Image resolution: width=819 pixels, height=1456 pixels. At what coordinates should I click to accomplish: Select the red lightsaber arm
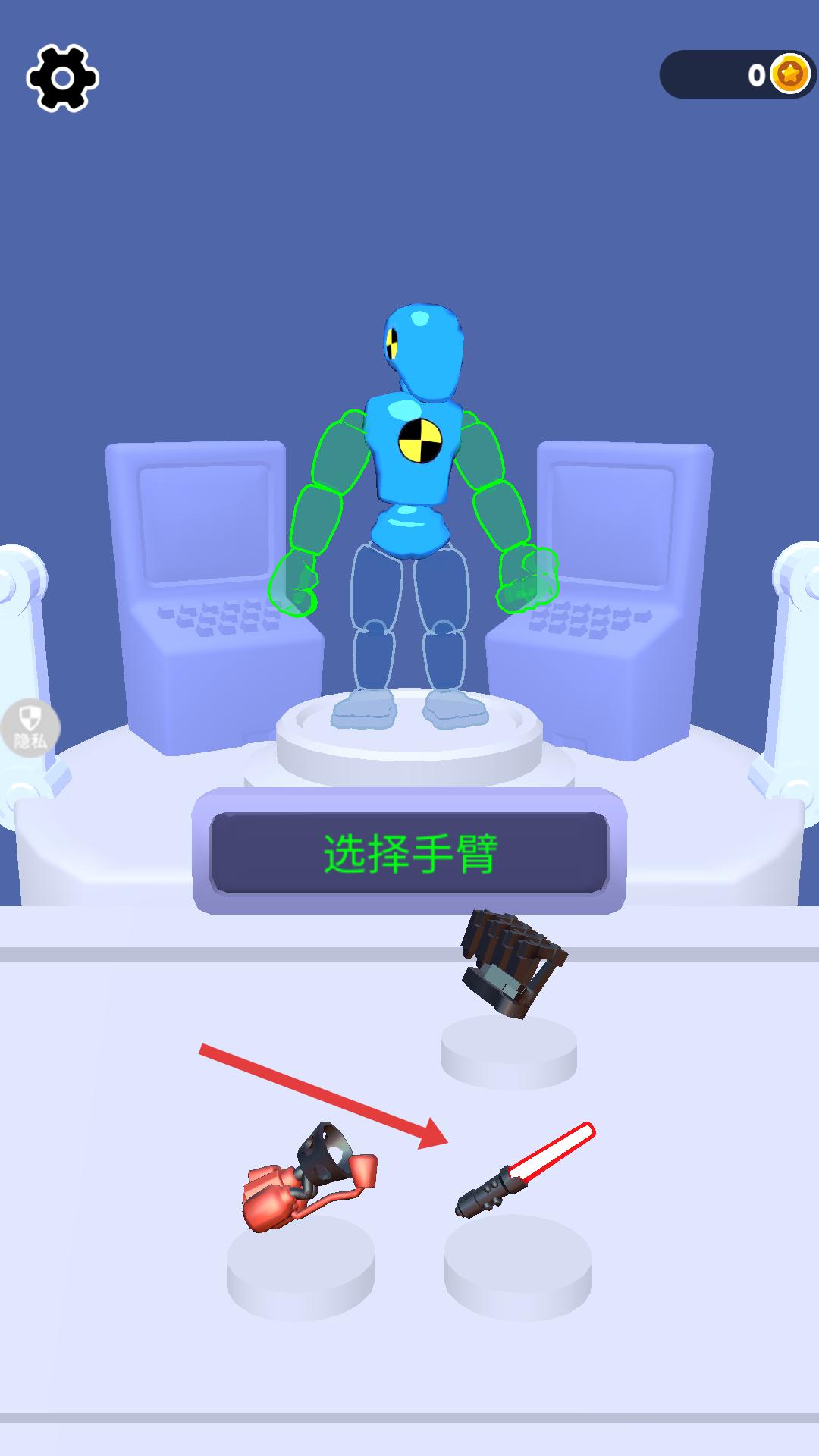[523, 1172]
